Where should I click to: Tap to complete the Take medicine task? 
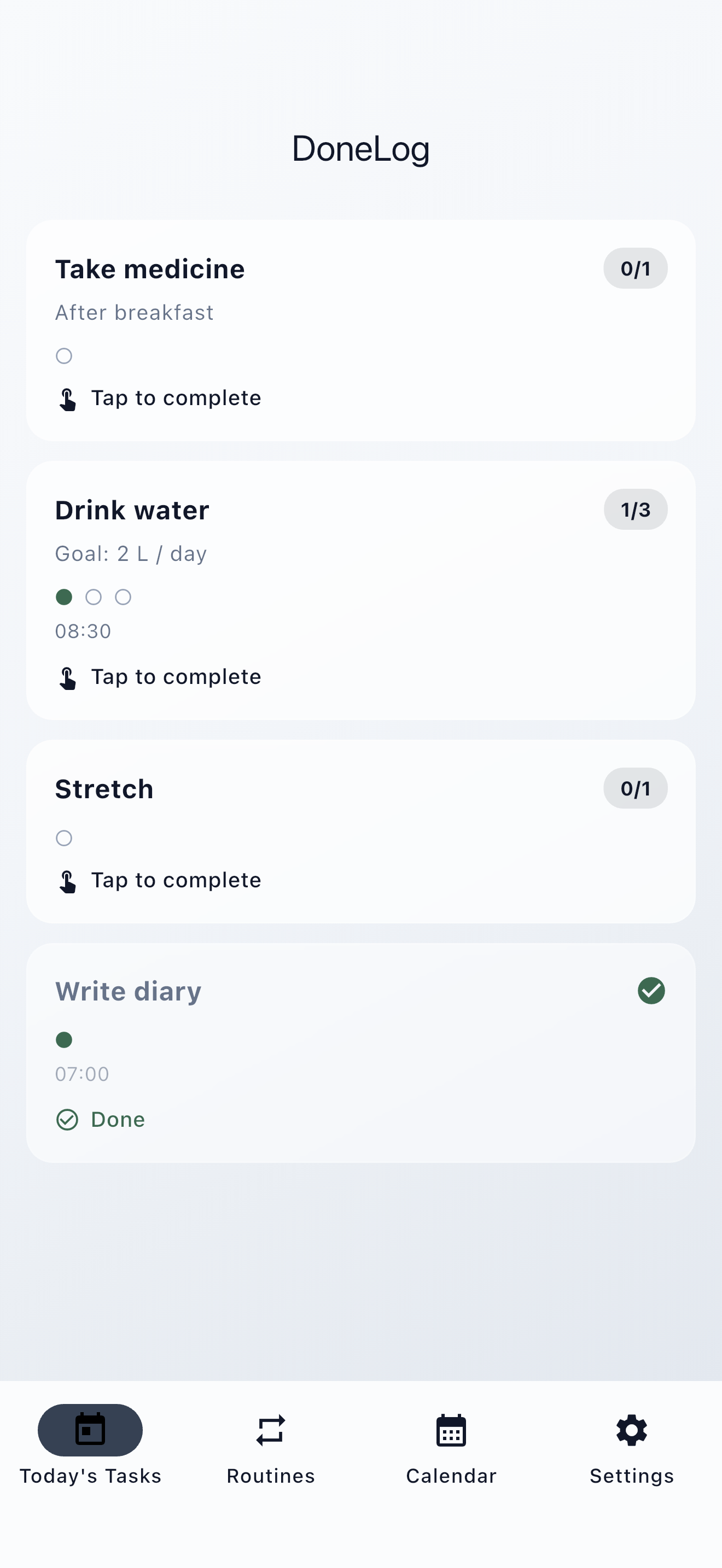coord(176,397)
